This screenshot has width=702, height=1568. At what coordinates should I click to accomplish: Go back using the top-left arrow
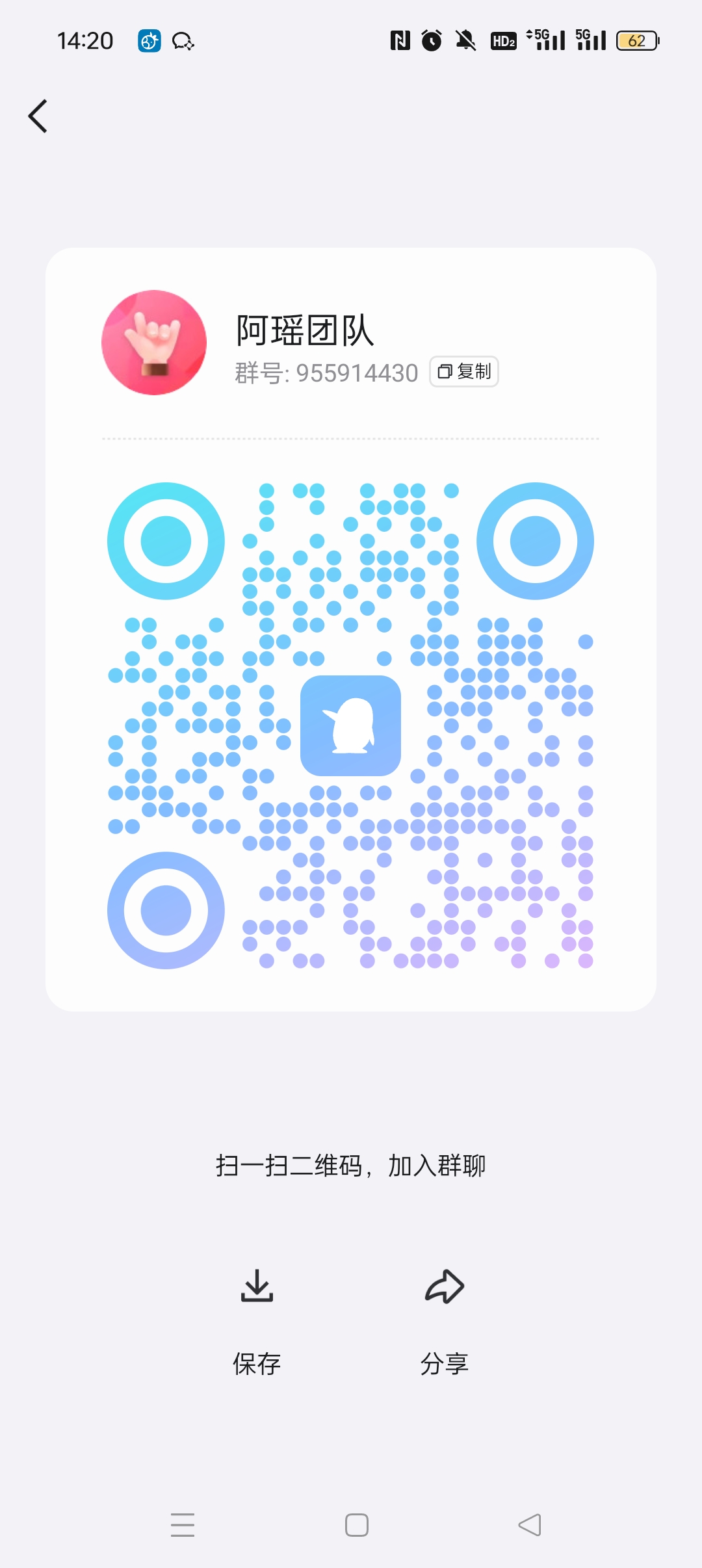click(38, 116)
